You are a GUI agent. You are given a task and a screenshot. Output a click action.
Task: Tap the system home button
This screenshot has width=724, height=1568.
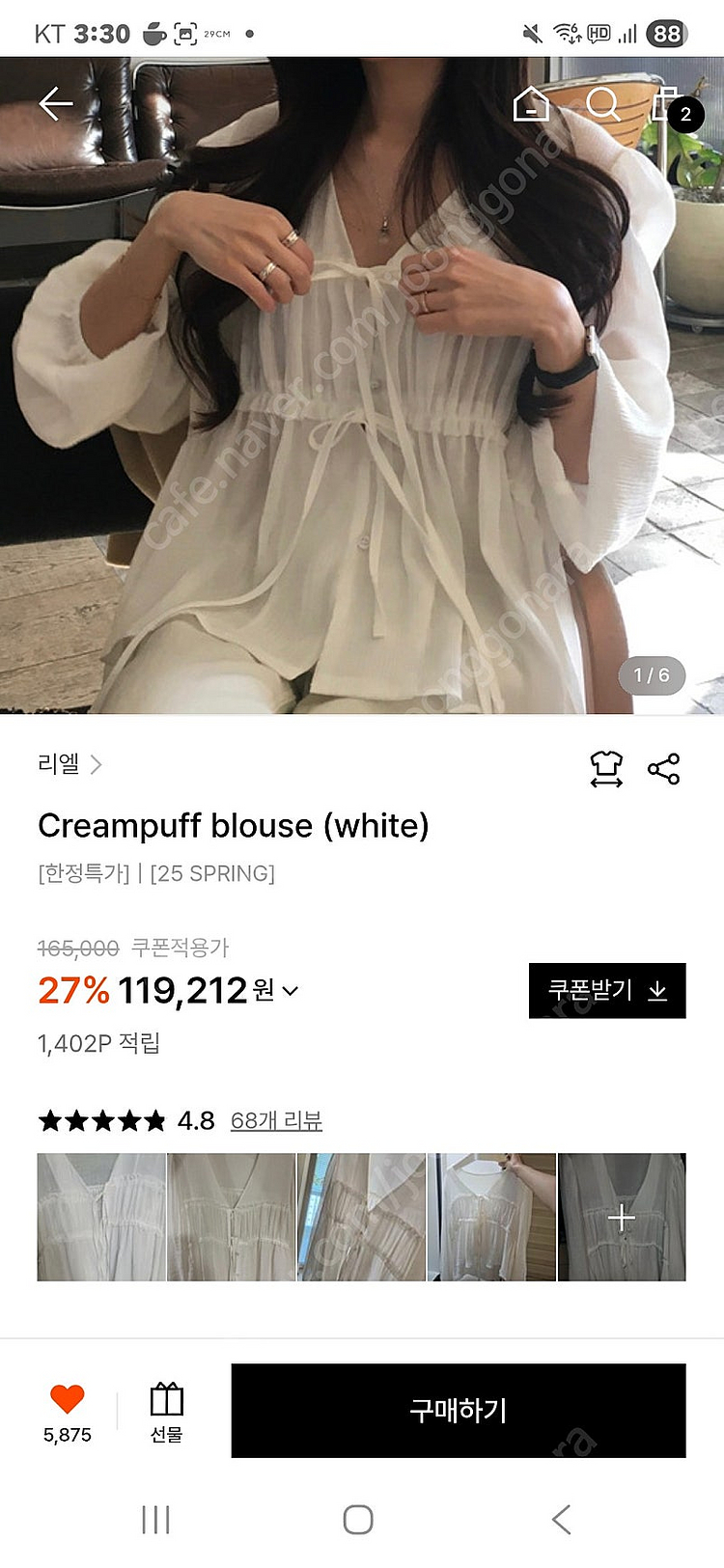tap(358, 1520)
